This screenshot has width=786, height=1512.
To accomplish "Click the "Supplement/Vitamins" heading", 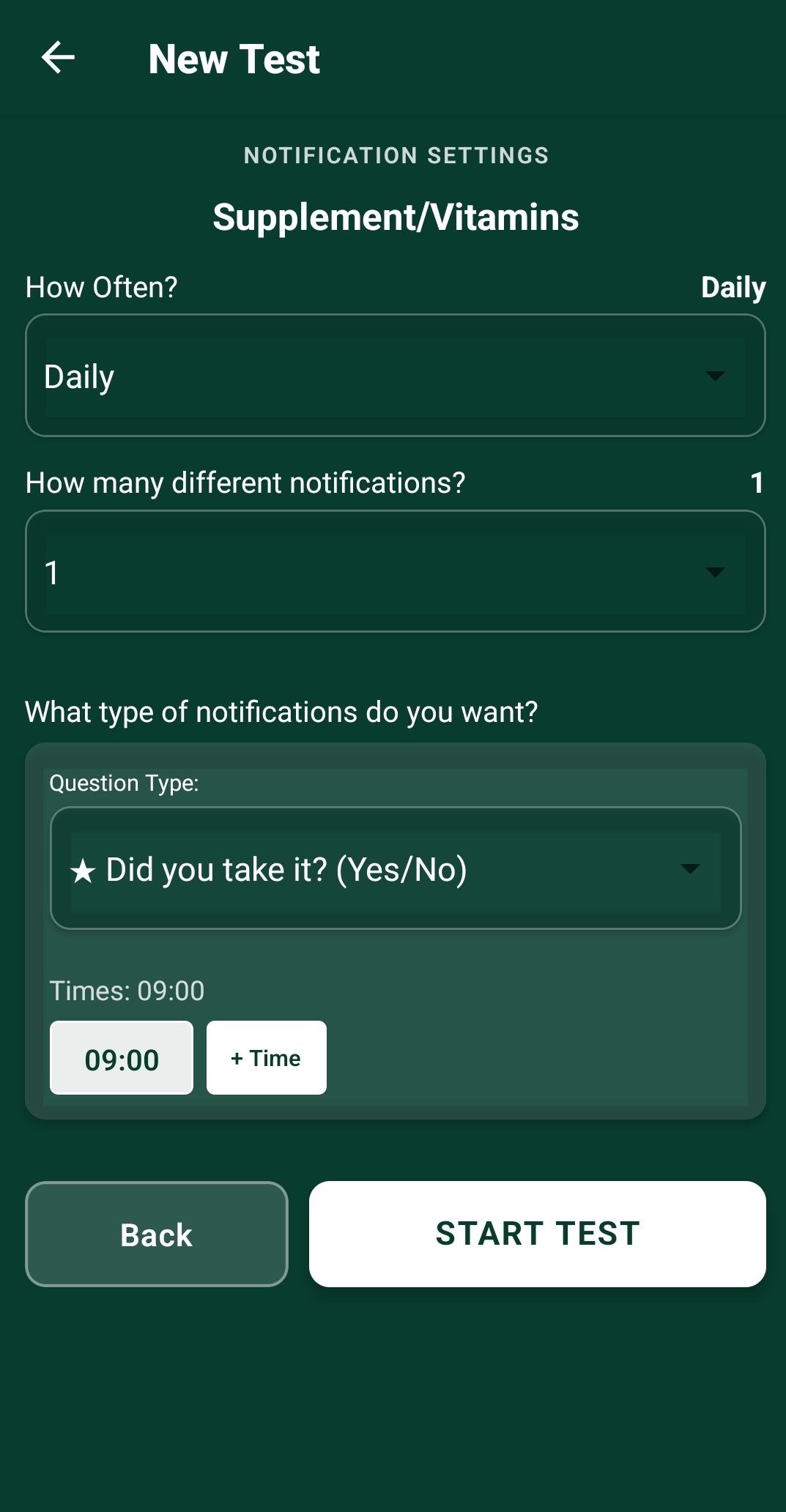I will point(396,217).
